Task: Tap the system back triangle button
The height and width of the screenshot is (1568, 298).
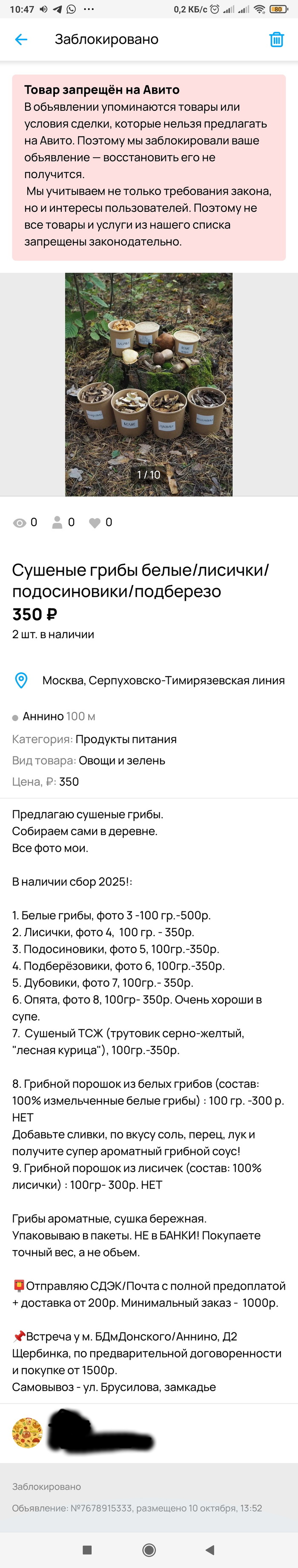Action: (x=210, y=1549)
